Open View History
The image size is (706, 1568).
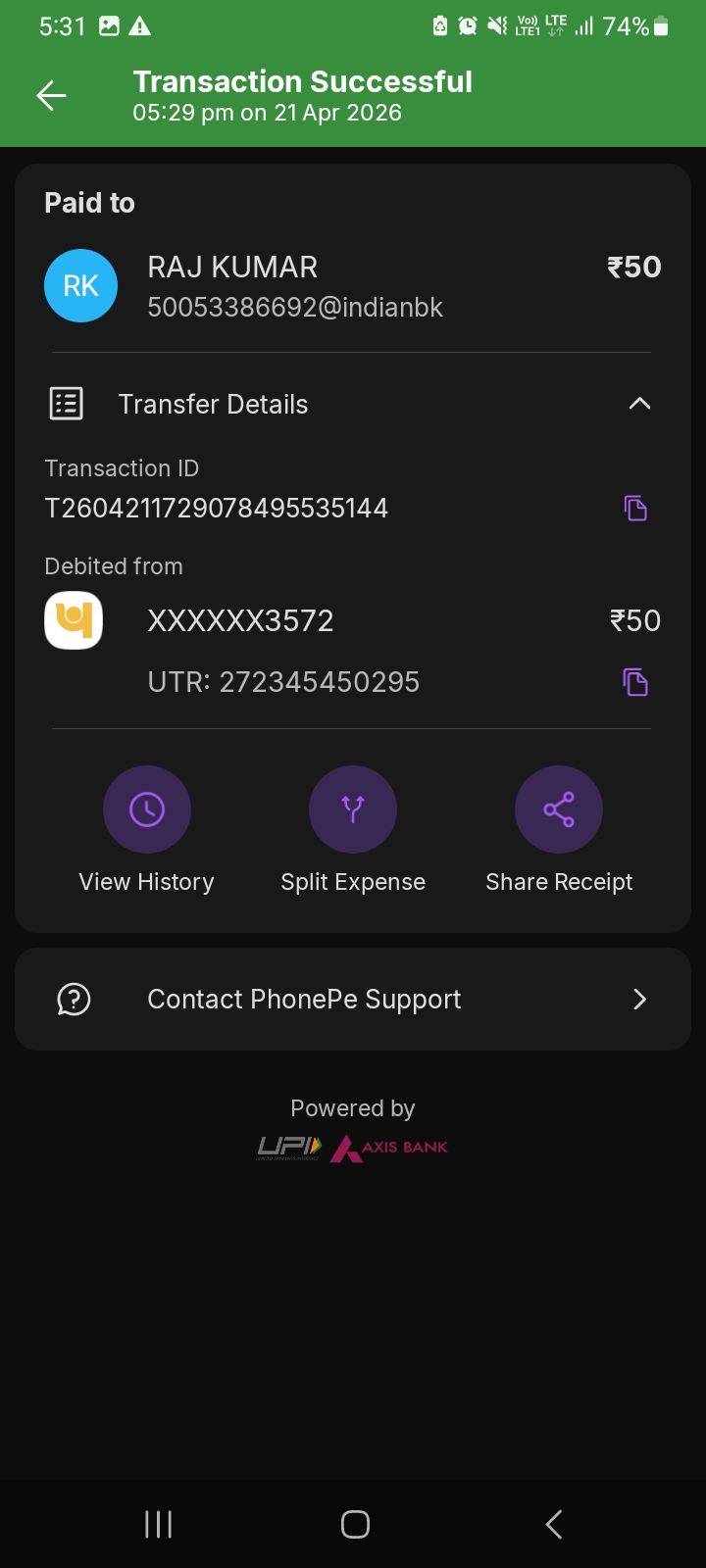147,809
